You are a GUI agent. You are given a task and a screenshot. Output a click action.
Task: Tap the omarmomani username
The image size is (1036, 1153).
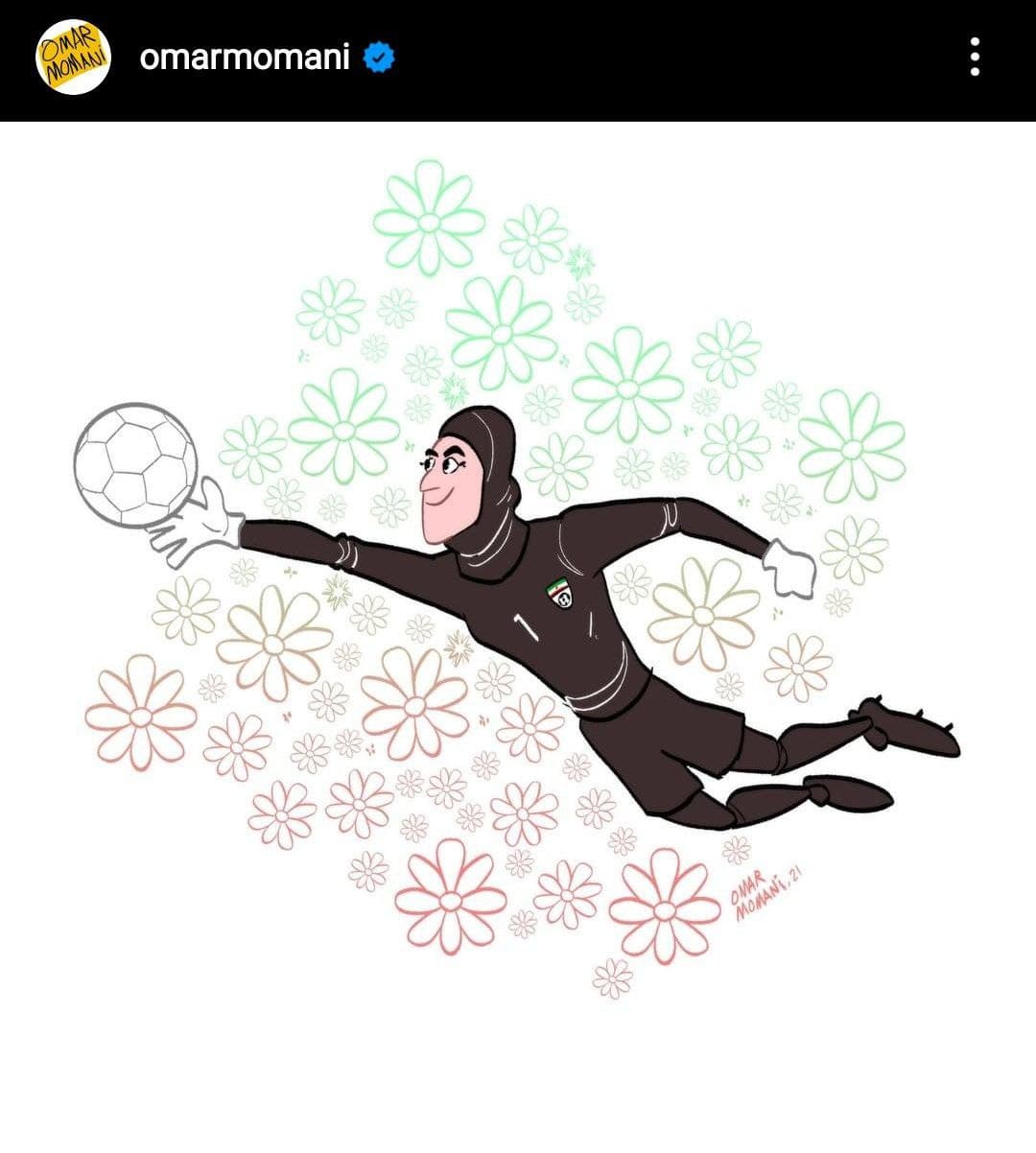click(244, 58)
